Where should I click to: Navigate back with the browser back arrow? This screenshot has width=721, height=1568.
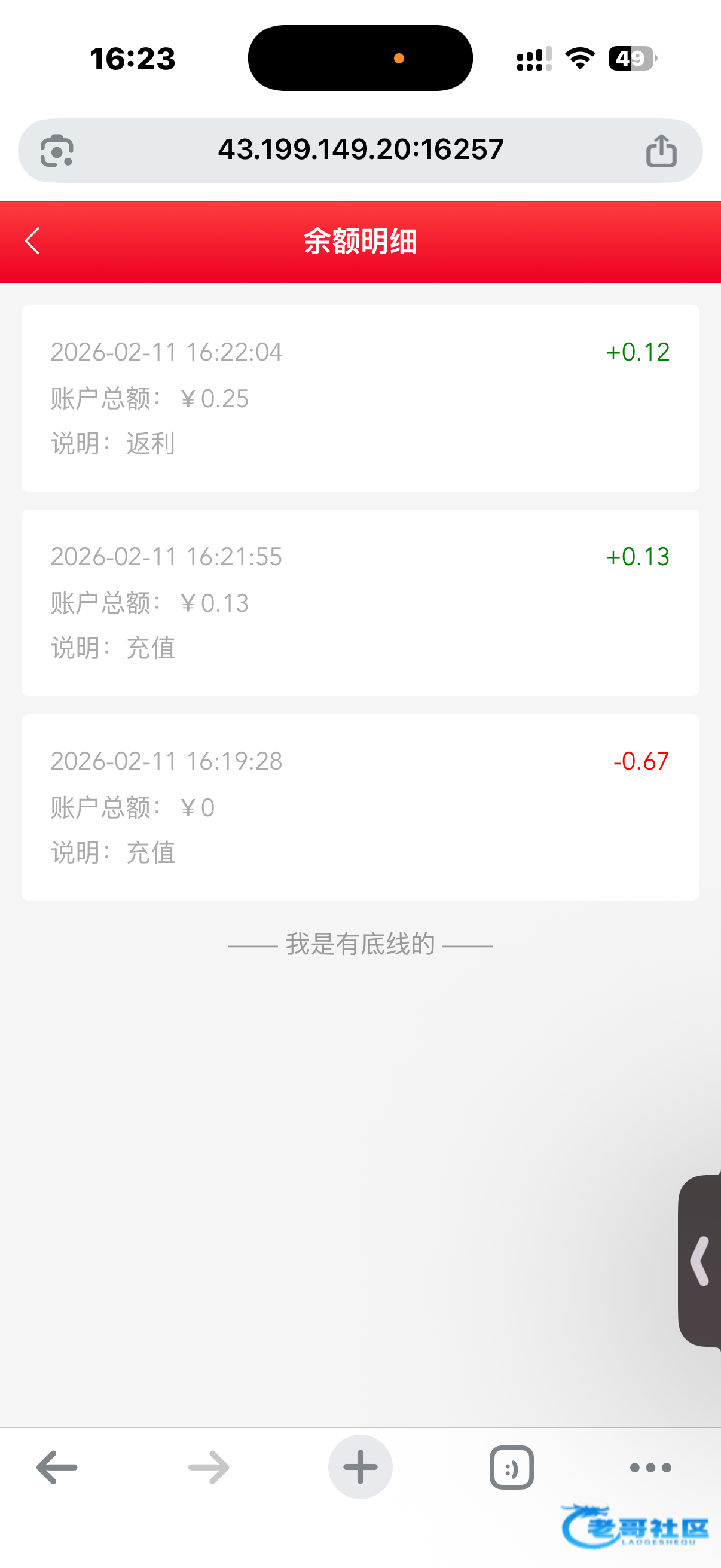[57, 1468]
